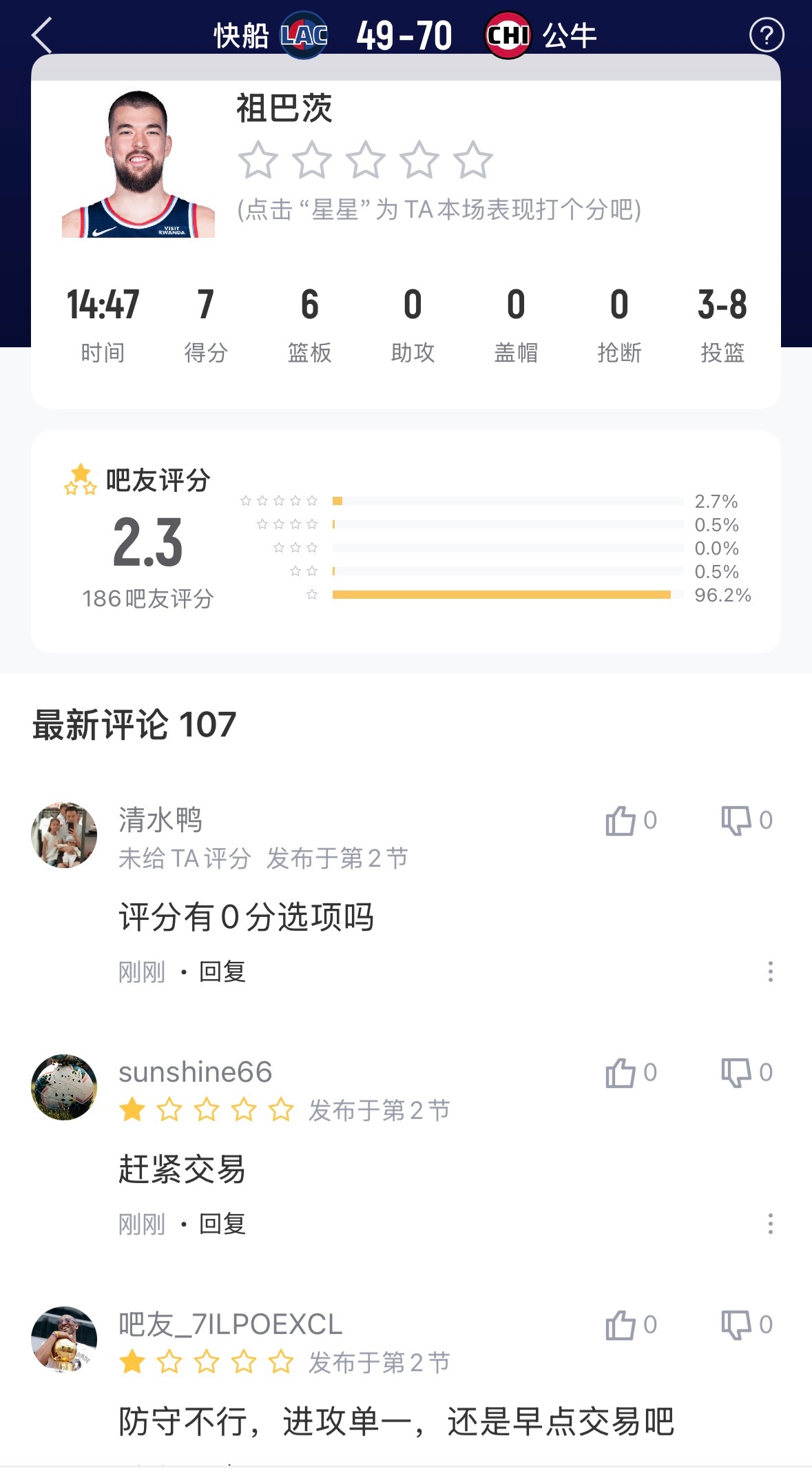Image resolution: width=812 pixels, height=1480 pixels.
Task: Tap the first star to rate 祖巴茨
Action: tap(255, 160)
